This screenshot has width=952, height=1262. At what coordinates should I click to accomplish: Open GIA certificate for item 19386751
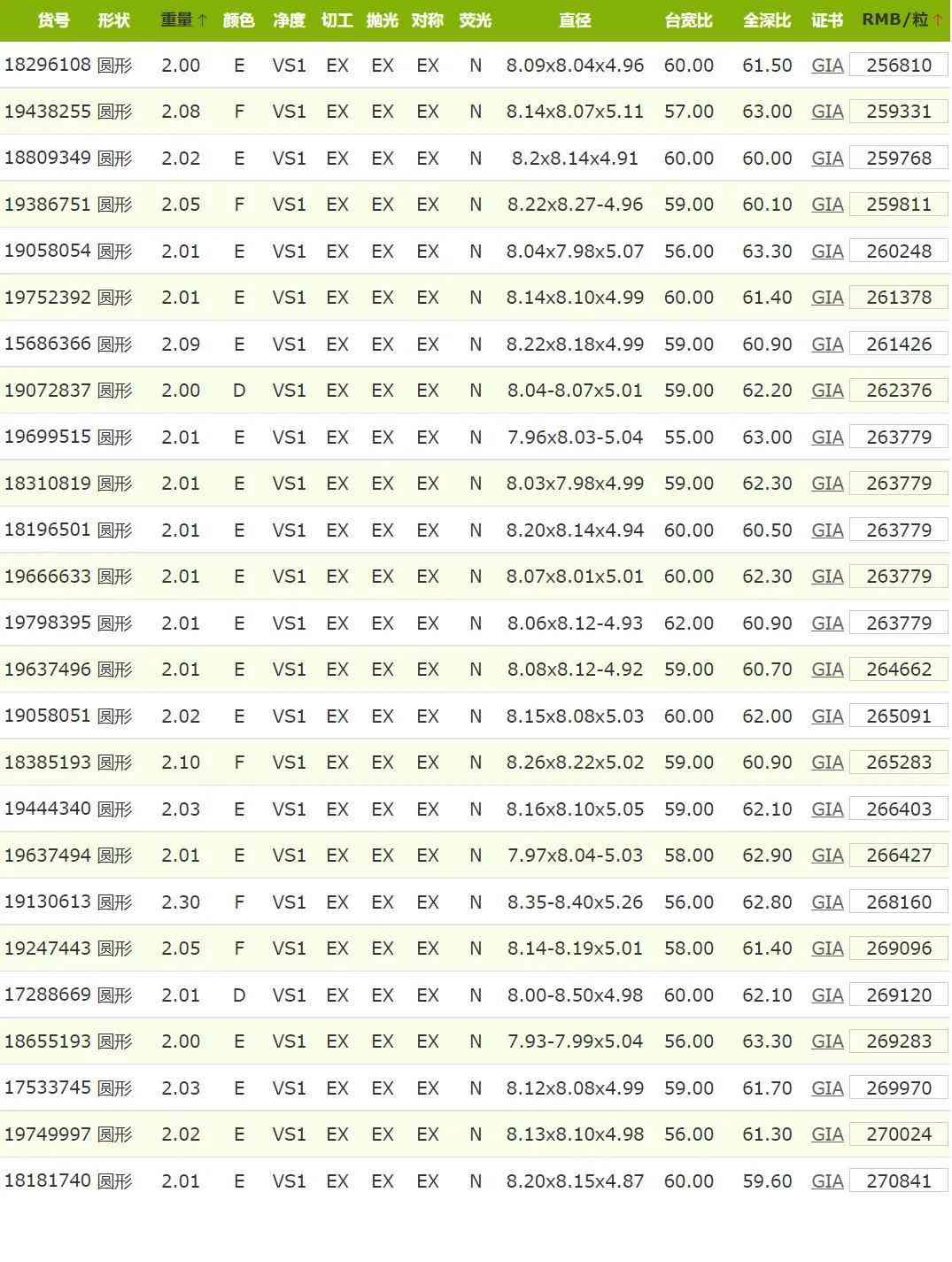(x=826, y=205)
